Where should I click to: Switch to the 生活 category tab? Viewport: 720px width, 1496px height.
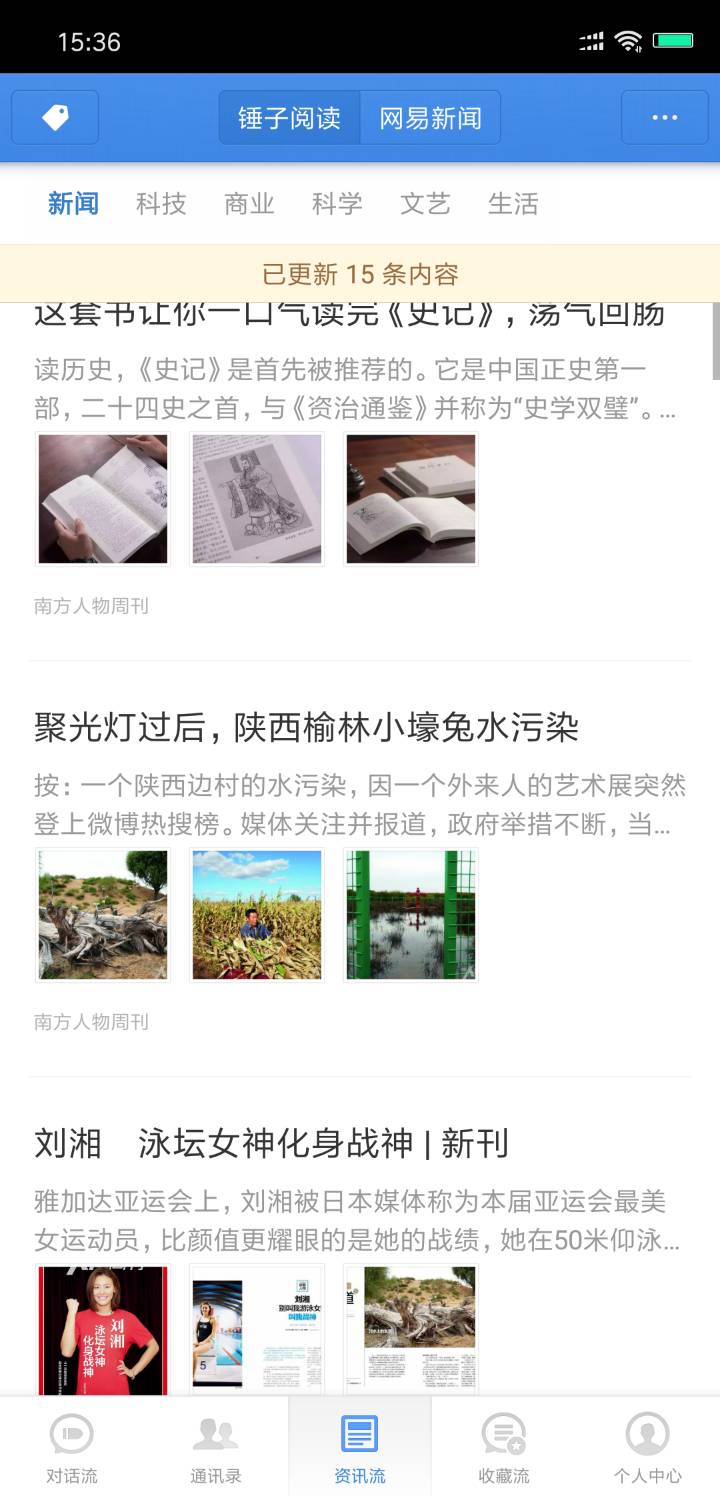pos(513,204)
